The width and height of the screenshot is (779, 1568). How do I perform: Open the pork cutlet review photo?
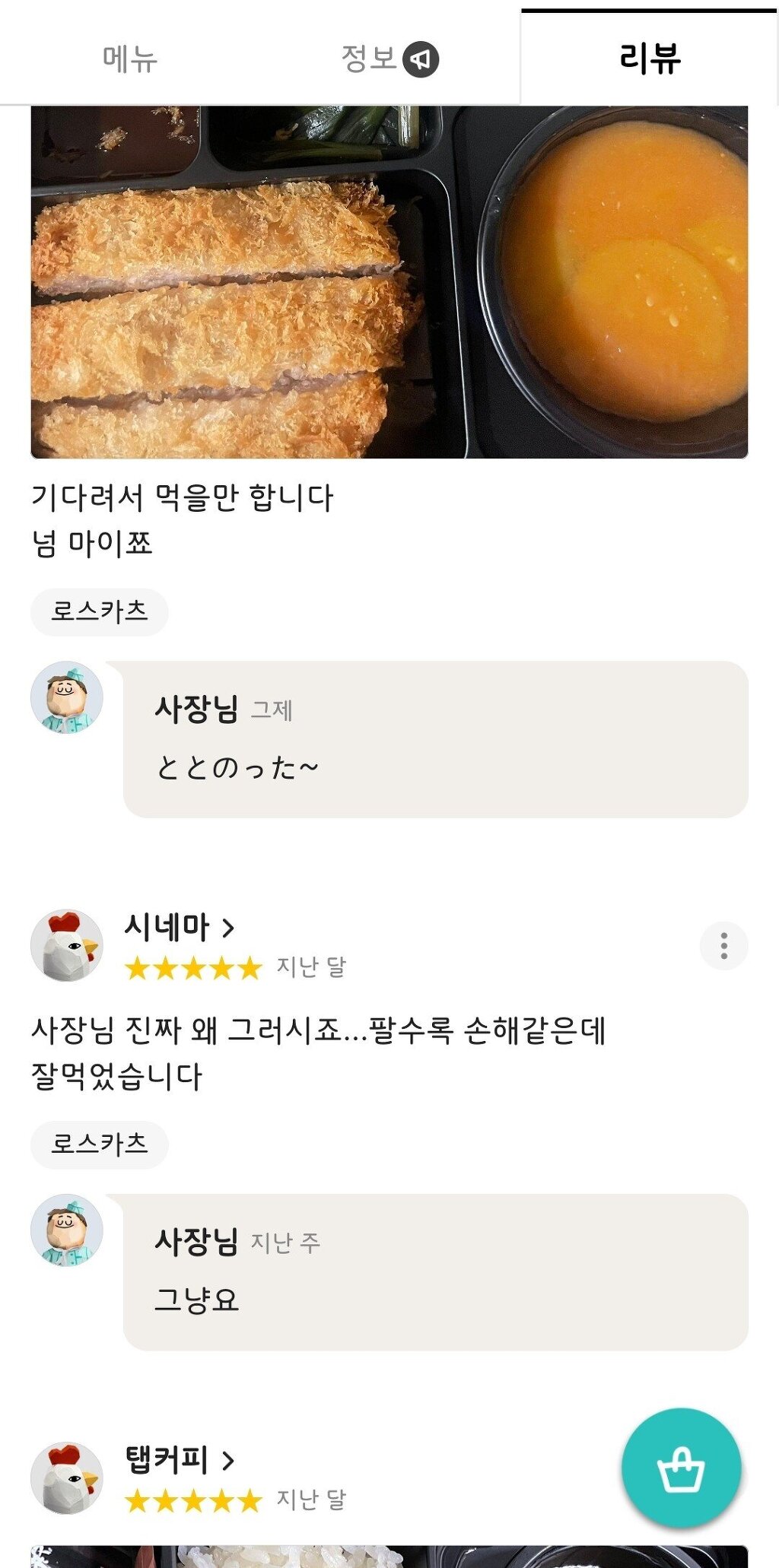[389, 281]
